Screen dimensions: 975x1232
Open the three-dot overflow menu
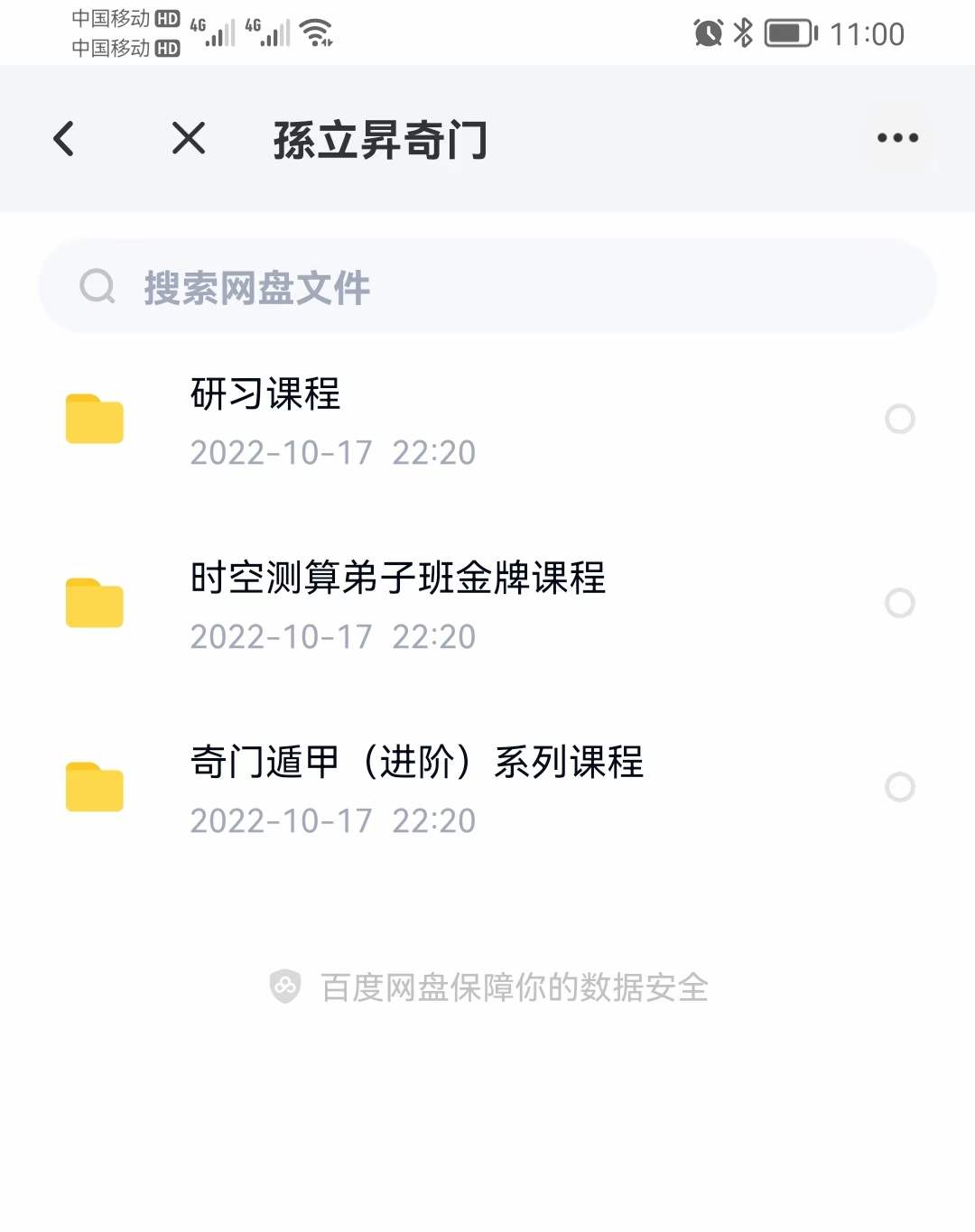(x=897, y=138)
